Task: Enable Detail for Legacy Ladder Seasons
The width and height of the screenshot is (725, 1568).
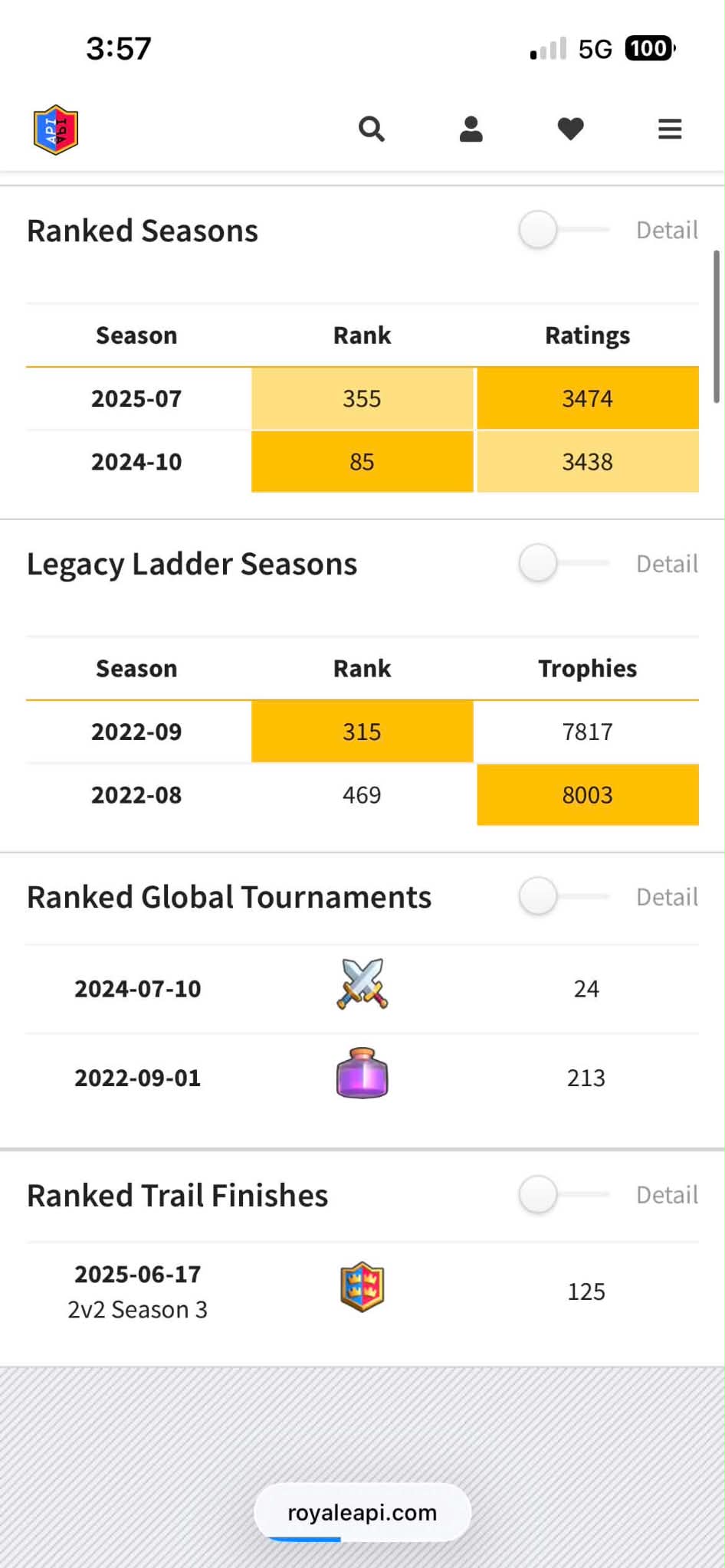Action: tap(564, 564)
